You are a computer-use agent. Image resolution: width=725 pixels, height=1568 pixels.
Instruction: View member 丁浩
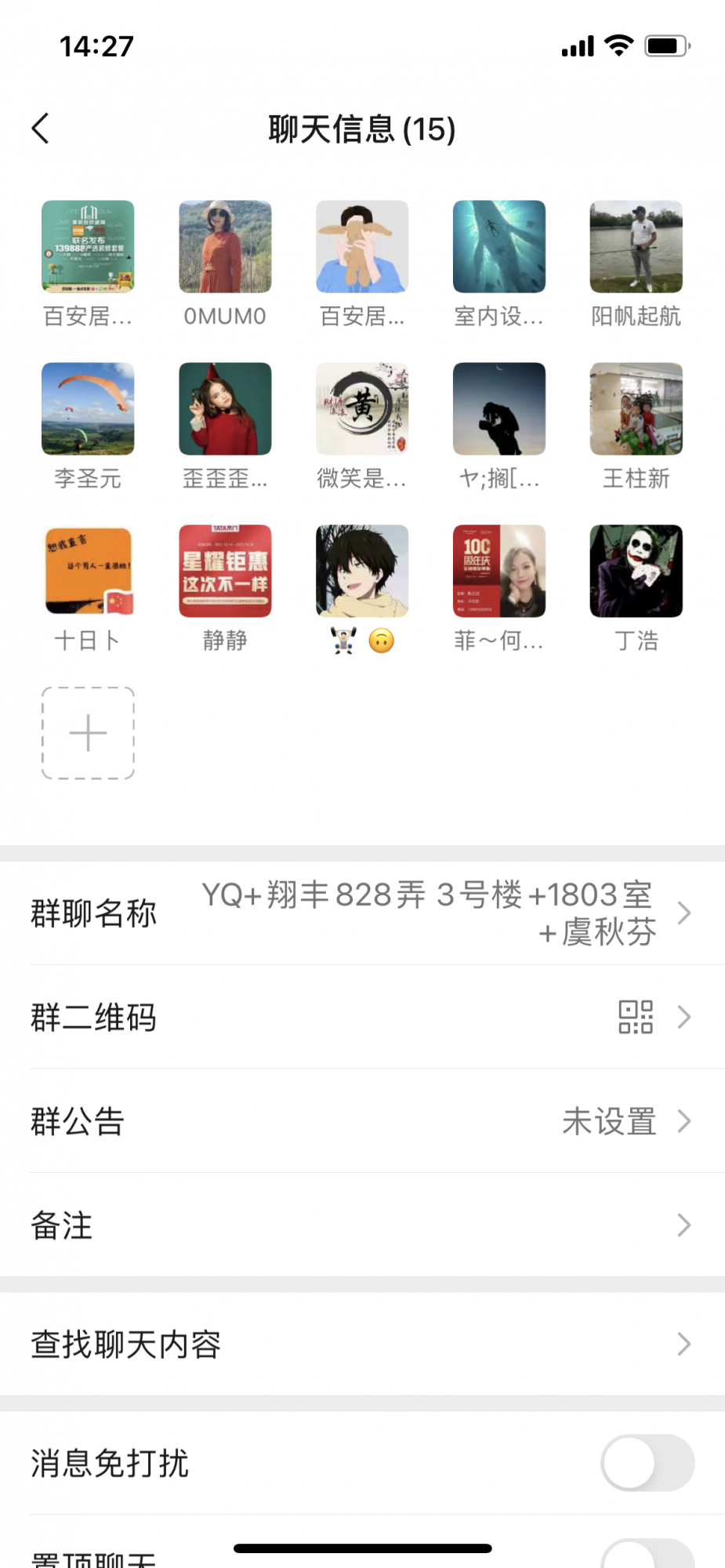coord(636,572)
